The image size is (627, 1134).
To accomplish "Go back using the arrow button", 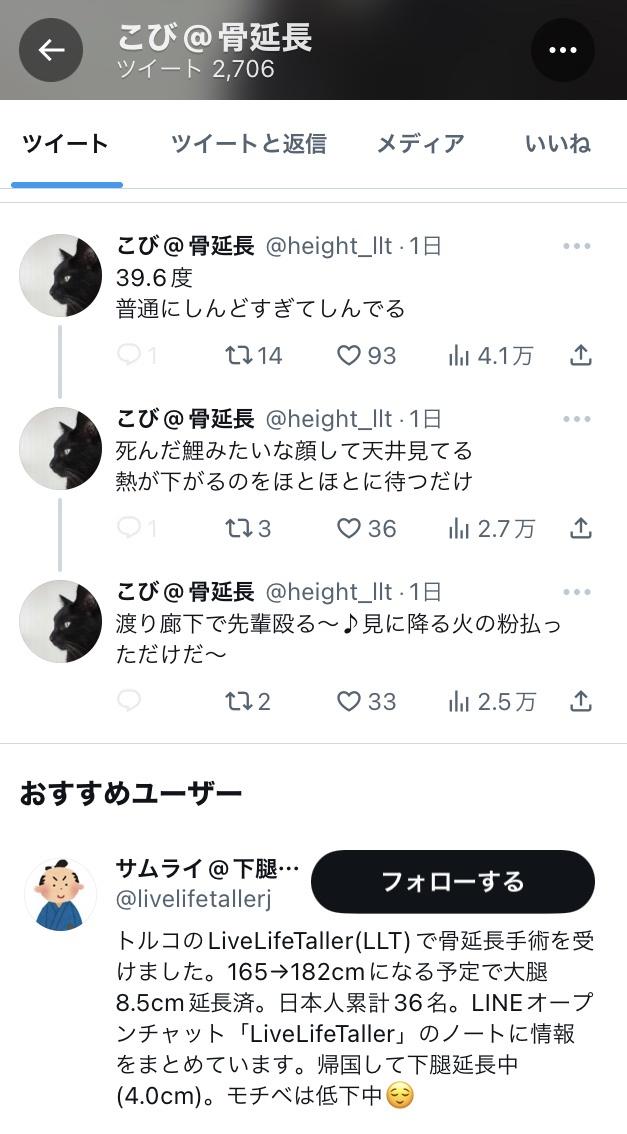I will 51,50.
